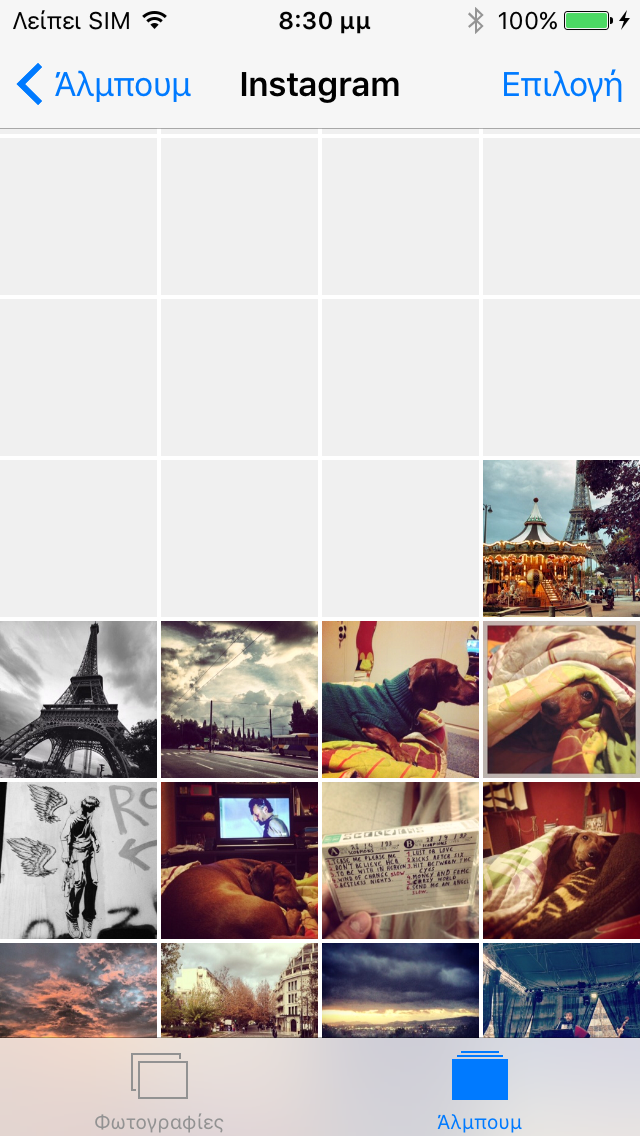
Task: Open the autumn trees street photo
Action: pos(239,990)
